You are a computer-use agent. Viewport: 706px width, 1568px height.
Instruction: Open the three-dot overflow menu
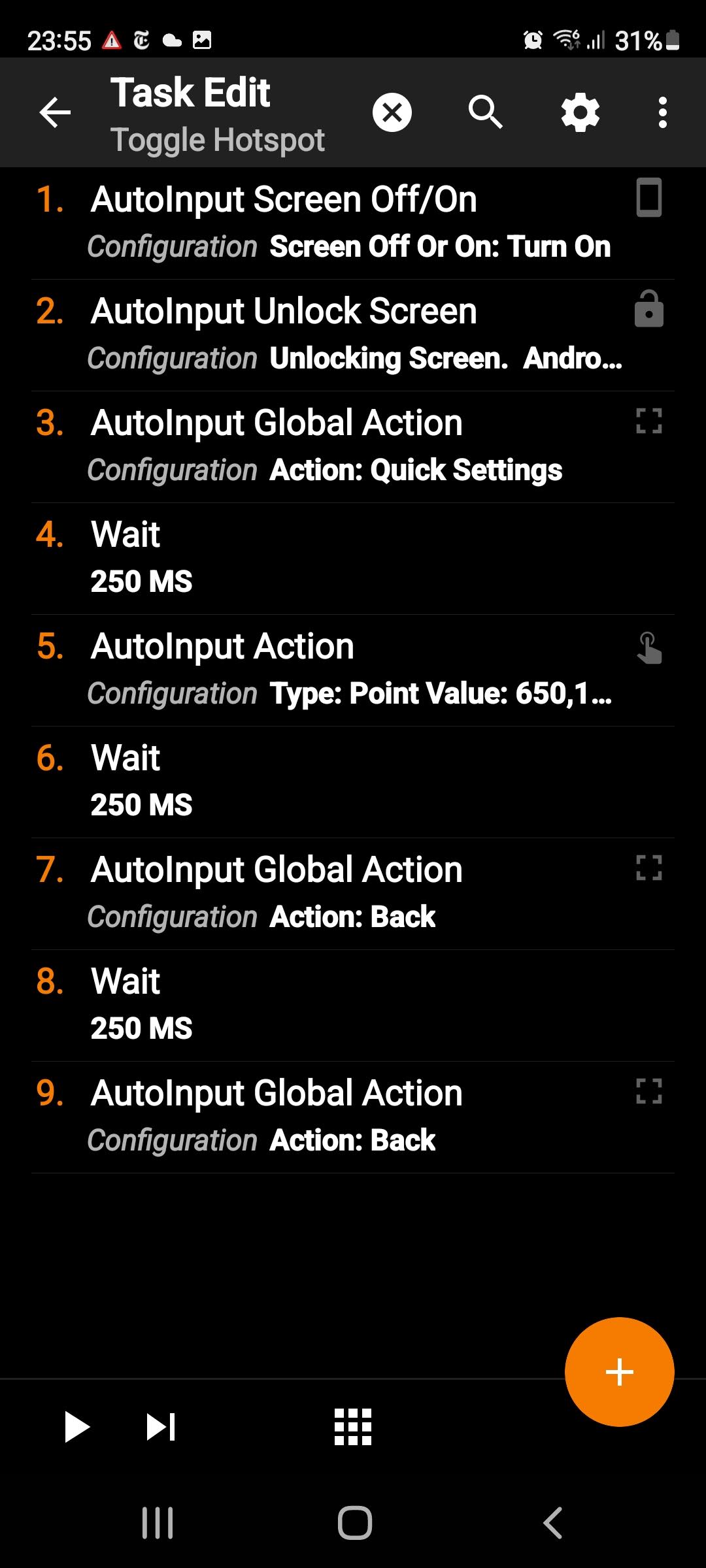click(662, 112)
